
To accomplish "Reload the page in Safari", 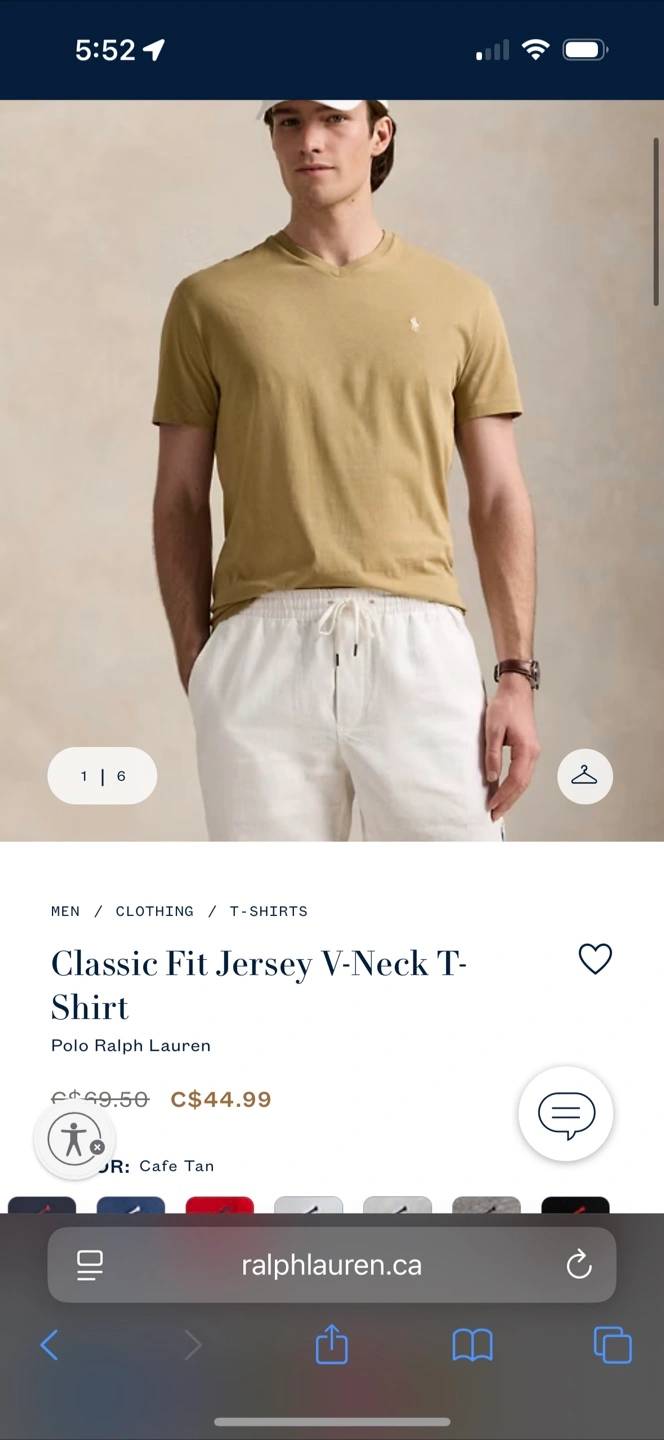I will (579, 1266).
